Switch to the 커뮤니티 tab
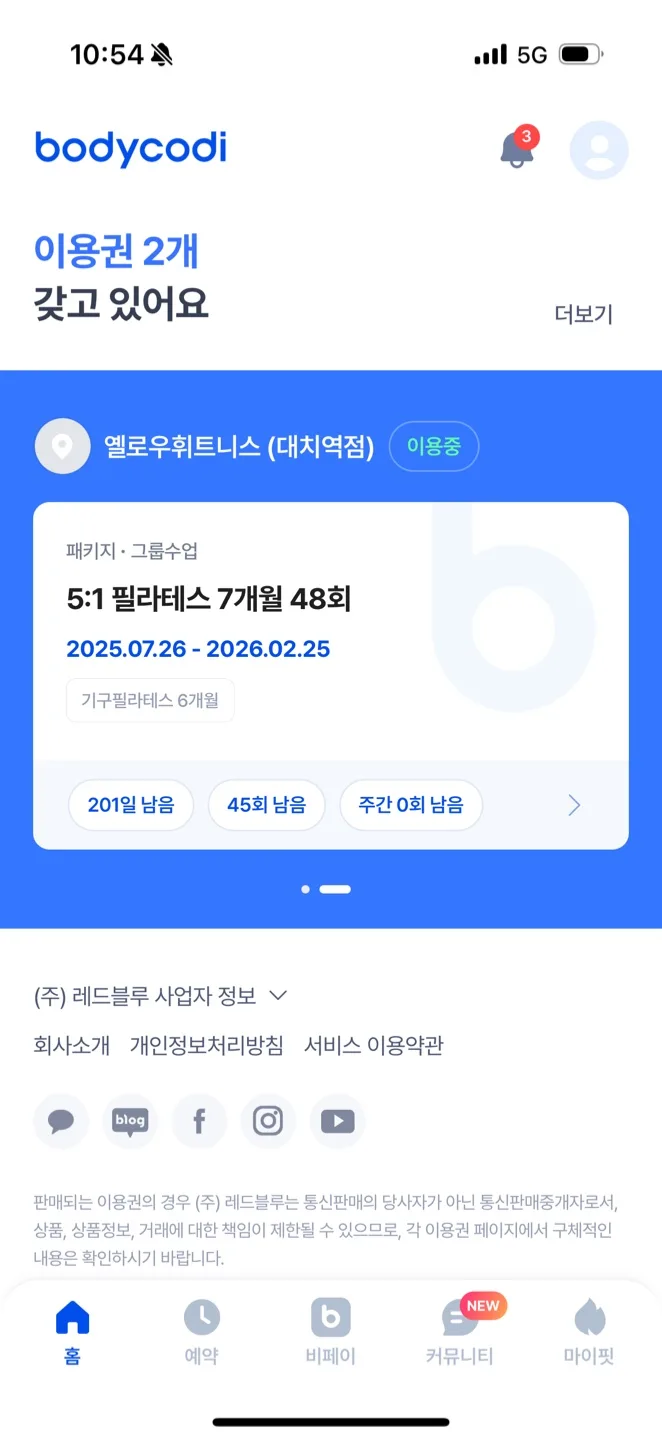The image size is (662, 1440). point(460,1333)
